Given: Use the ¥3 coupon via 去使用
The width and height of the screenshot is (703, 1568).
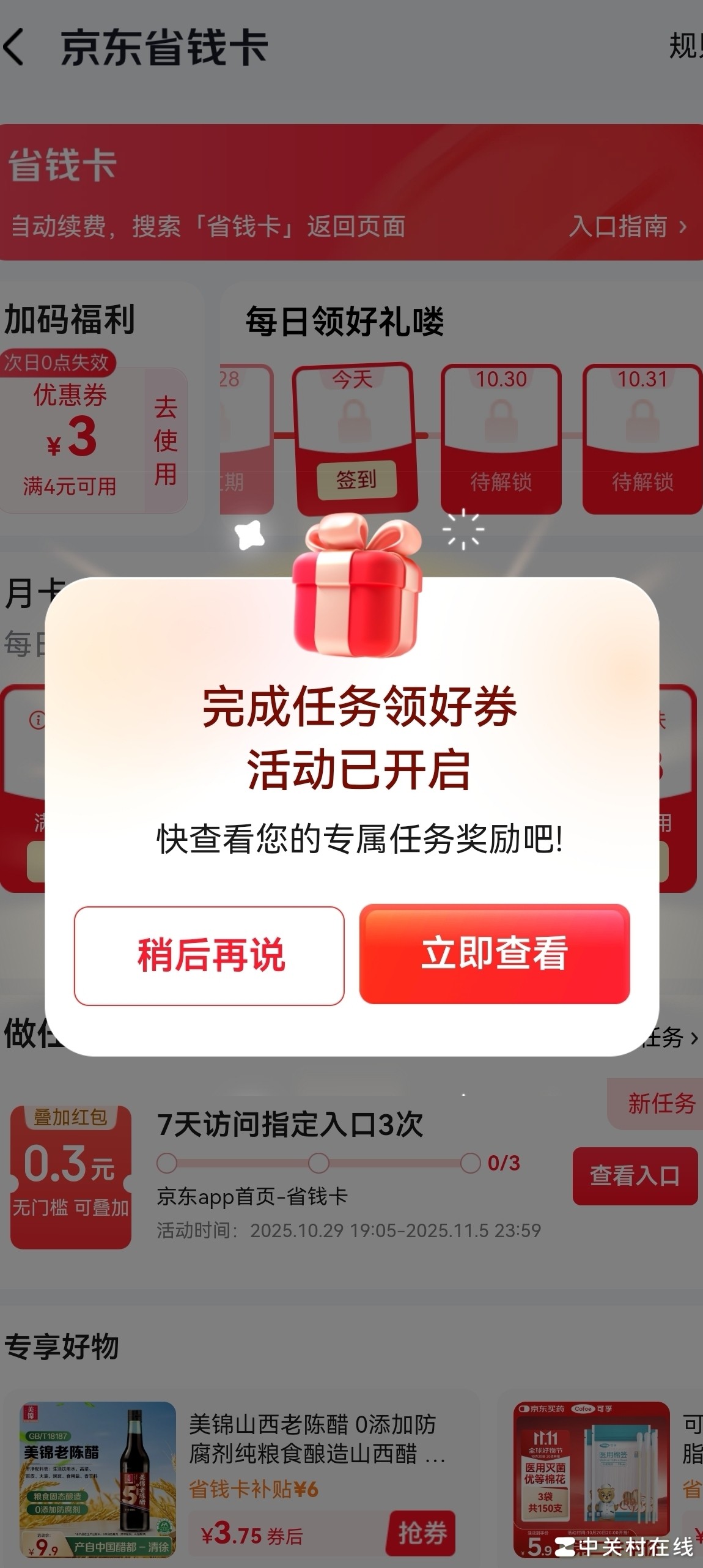Looking at the screenshot, I should pos(166,440).
